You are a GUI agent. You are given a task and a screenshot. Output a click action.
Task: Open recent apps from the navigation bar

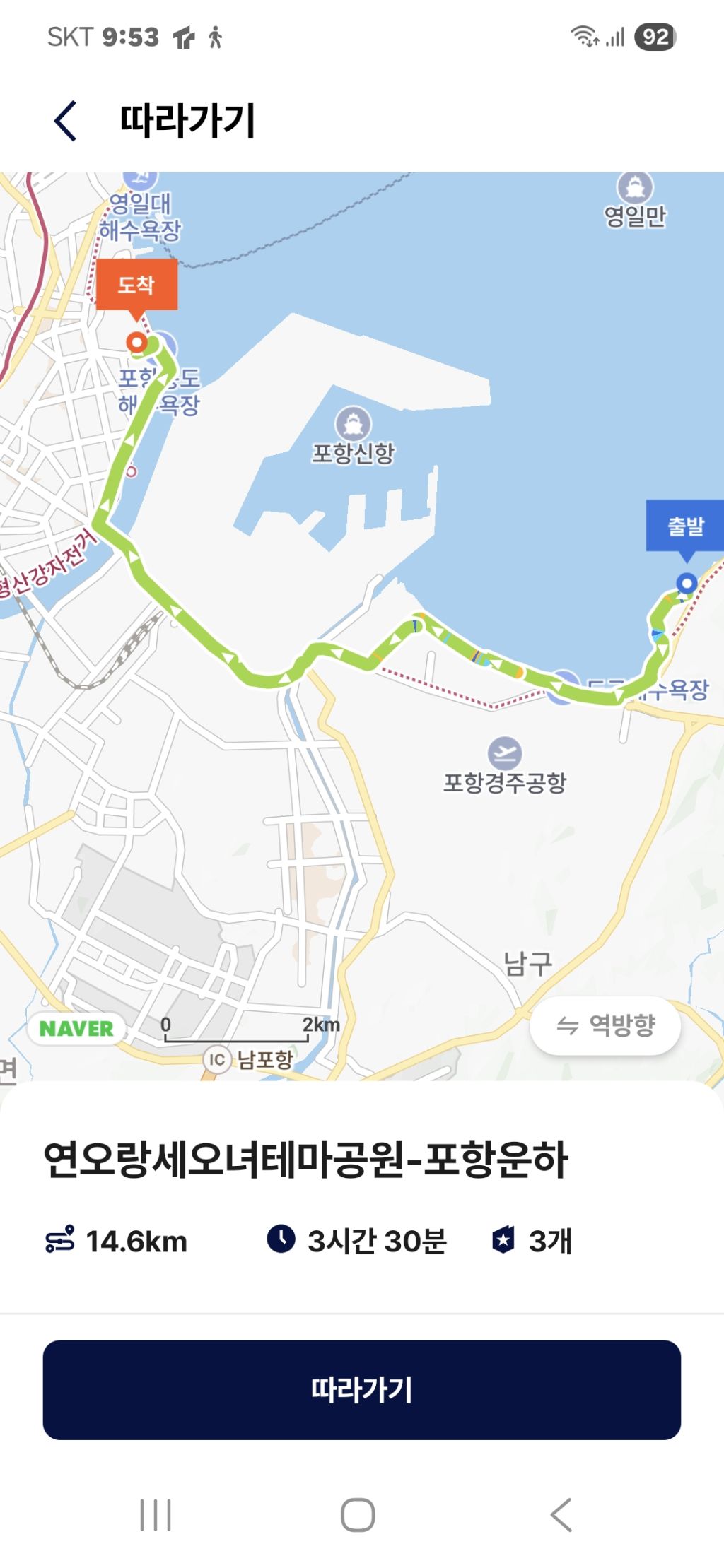tap(156, 1515)
